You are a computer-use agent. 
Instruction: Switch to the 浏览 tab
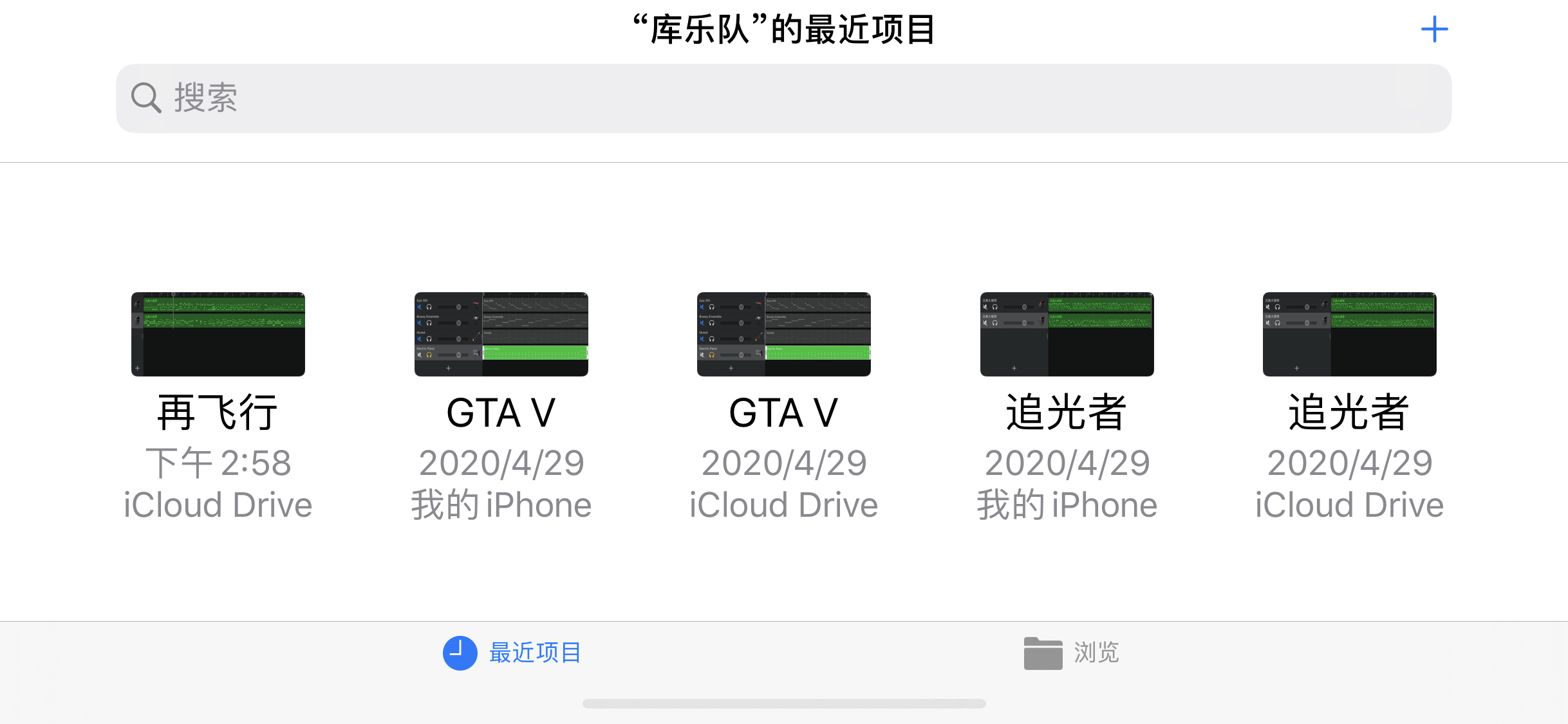click(x=1072, y=653)
